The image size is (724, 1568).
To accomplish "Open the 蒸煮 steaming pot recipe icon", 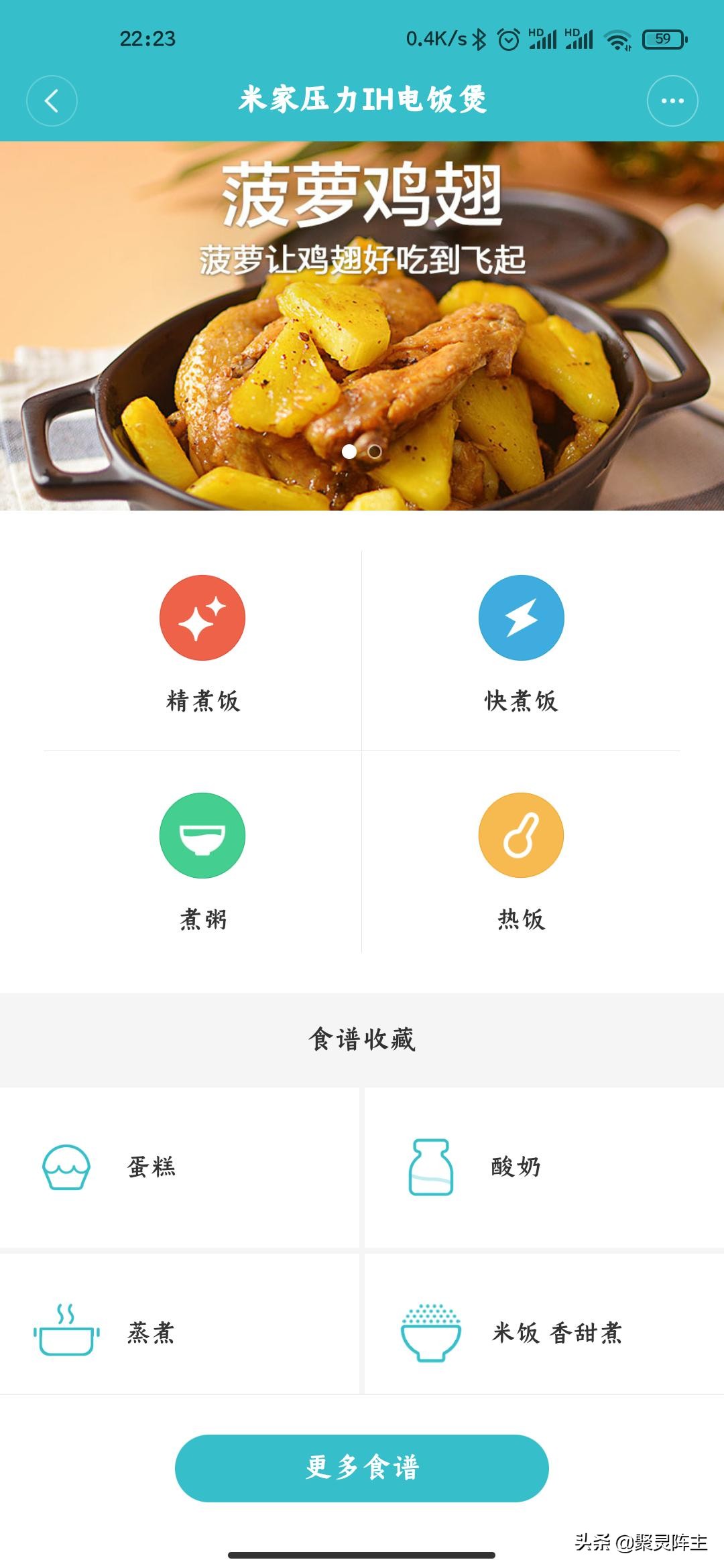I will 65,1333.
